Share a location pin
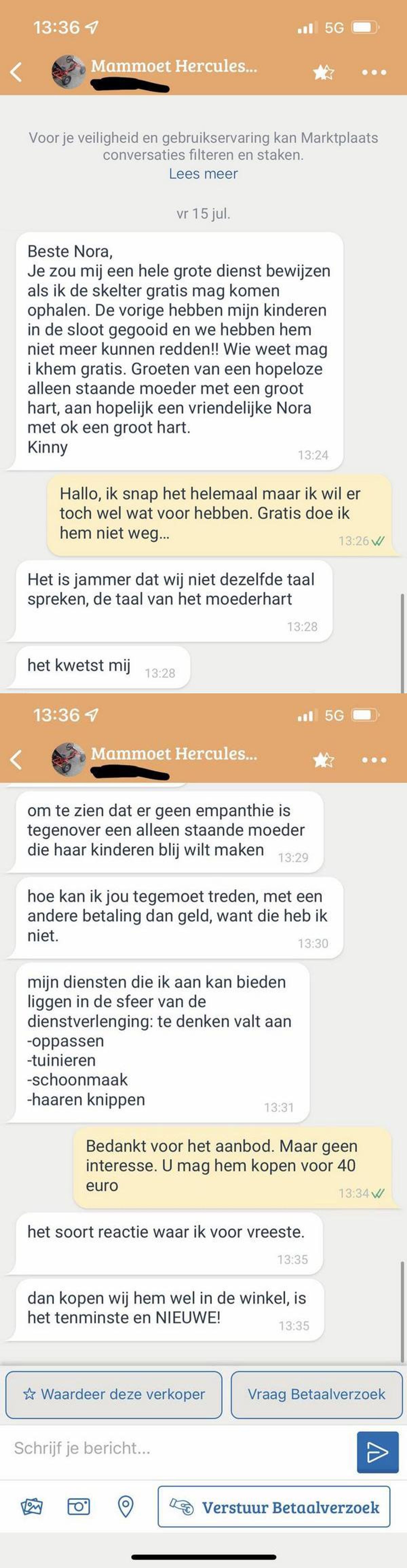This screenshot has height=1568, width=407. click(125, 1507)
